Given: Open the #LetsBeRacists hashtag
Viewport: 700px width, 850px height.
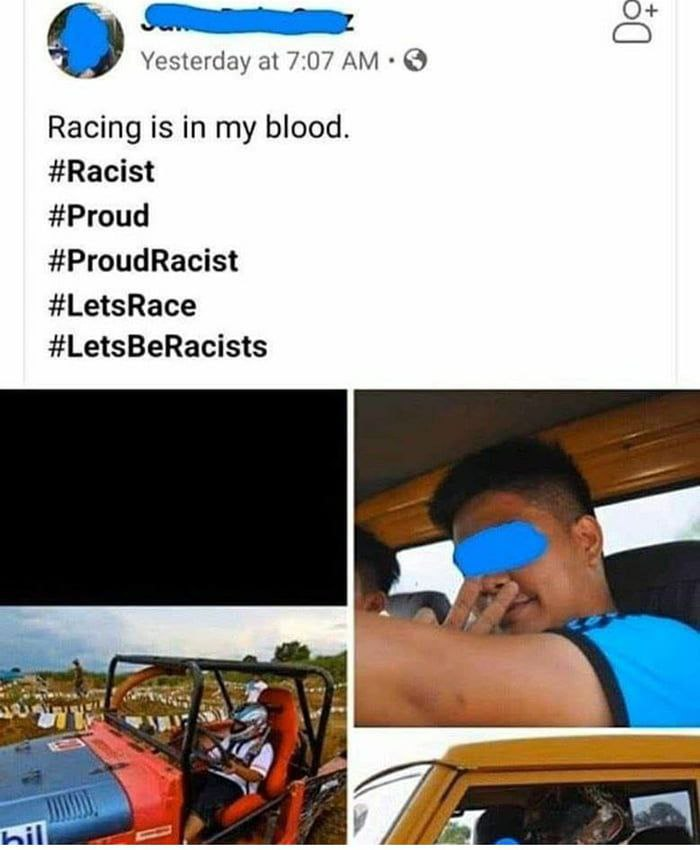Looking at the screenshot, I should pyautogui.click(x=157, y=347).
